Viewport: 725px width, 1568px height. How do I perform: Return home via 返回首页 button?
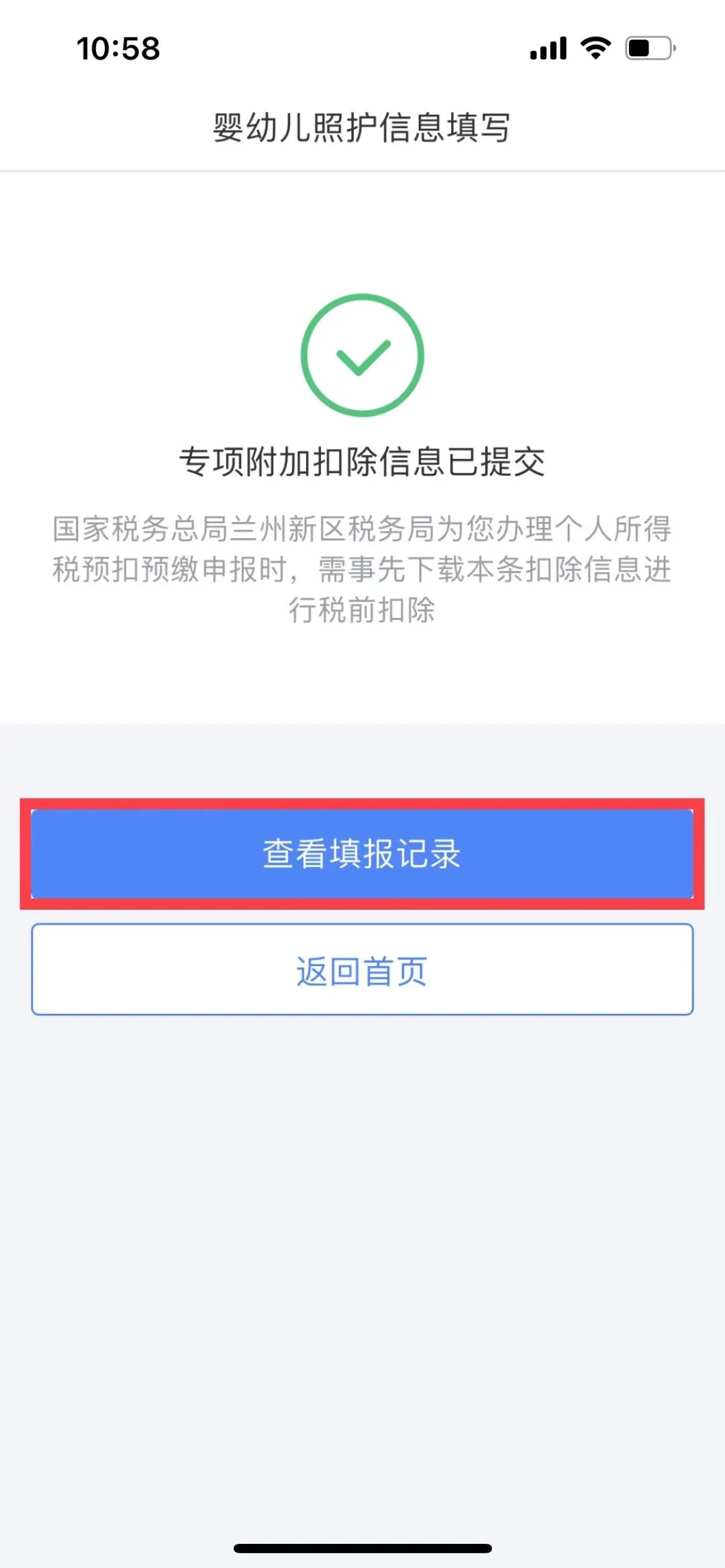click(362, 970)
